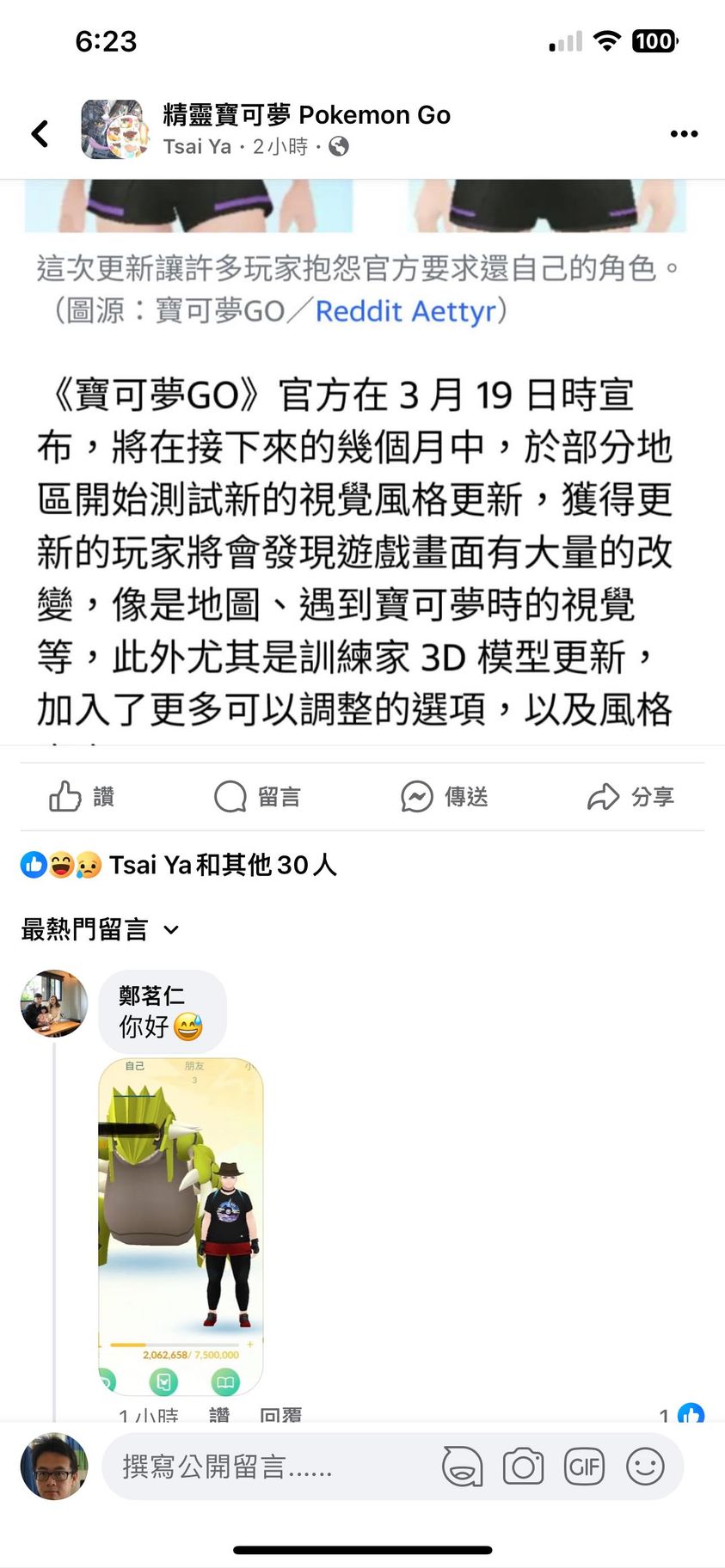Attach a photo with the camera icon
This screenshot has width=725, height=1568.
pos(523,1467)
